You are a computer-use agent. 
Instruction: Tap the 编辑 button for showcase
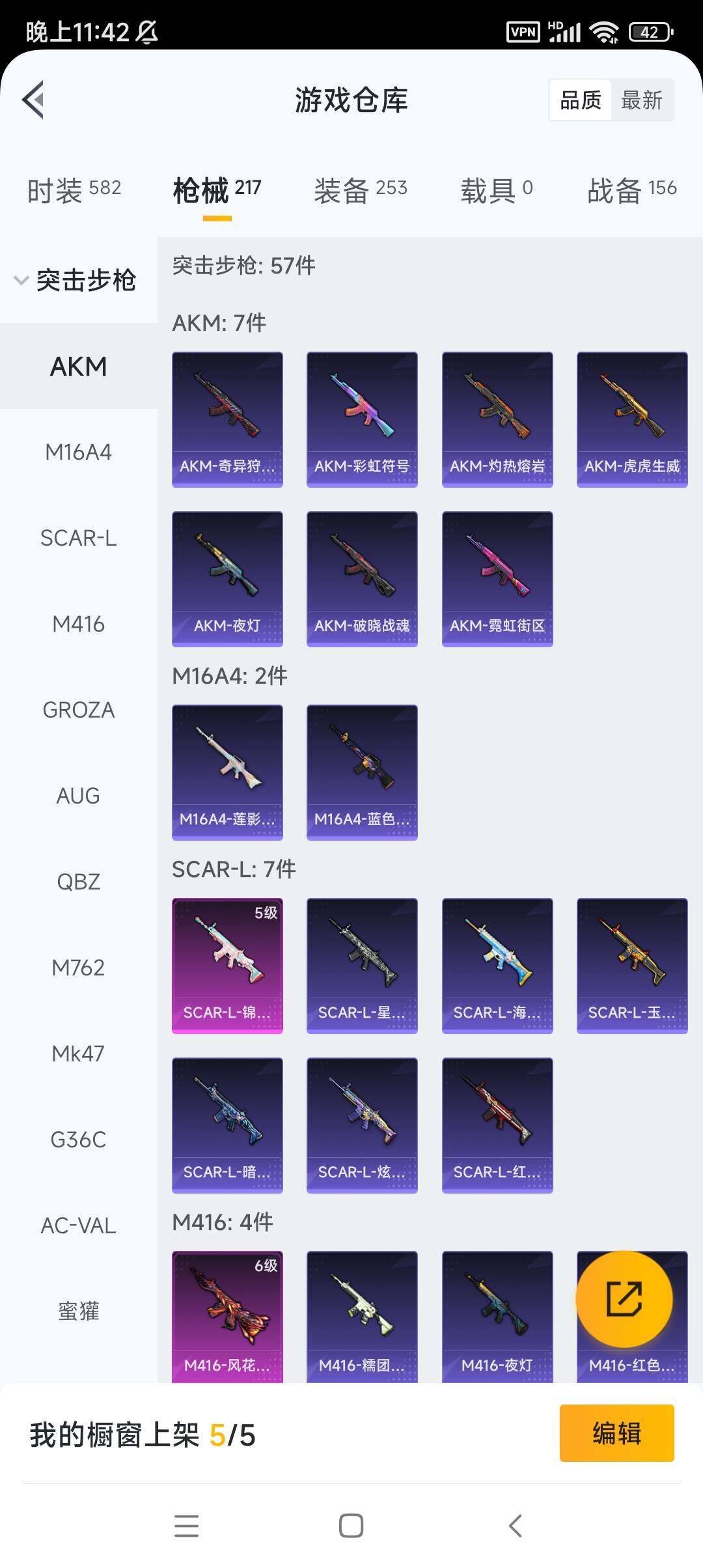coord(616,1433)
